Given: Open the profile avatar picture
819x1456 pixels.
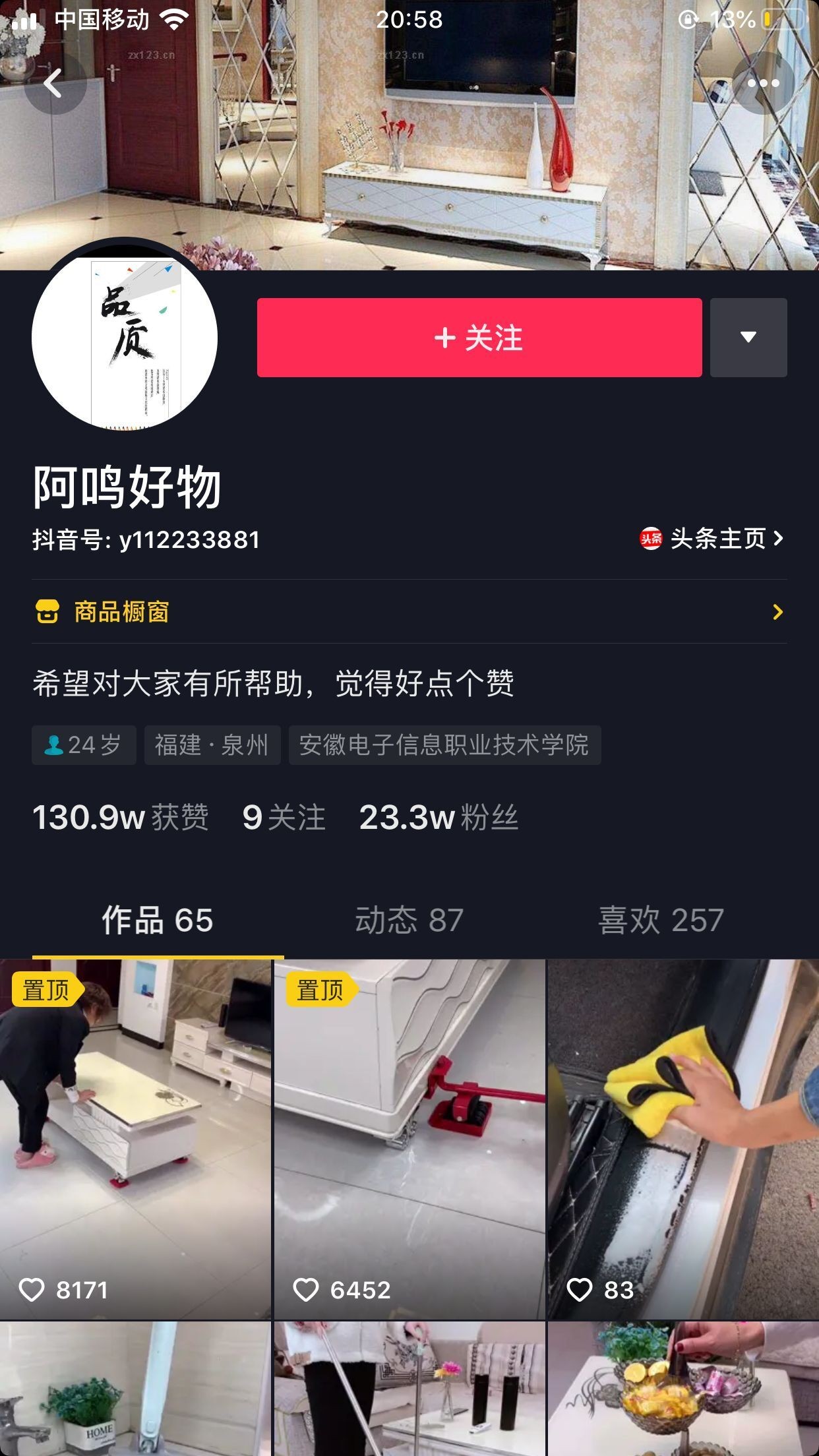Looking at the screenshot, I should click(x=125, y=338).
